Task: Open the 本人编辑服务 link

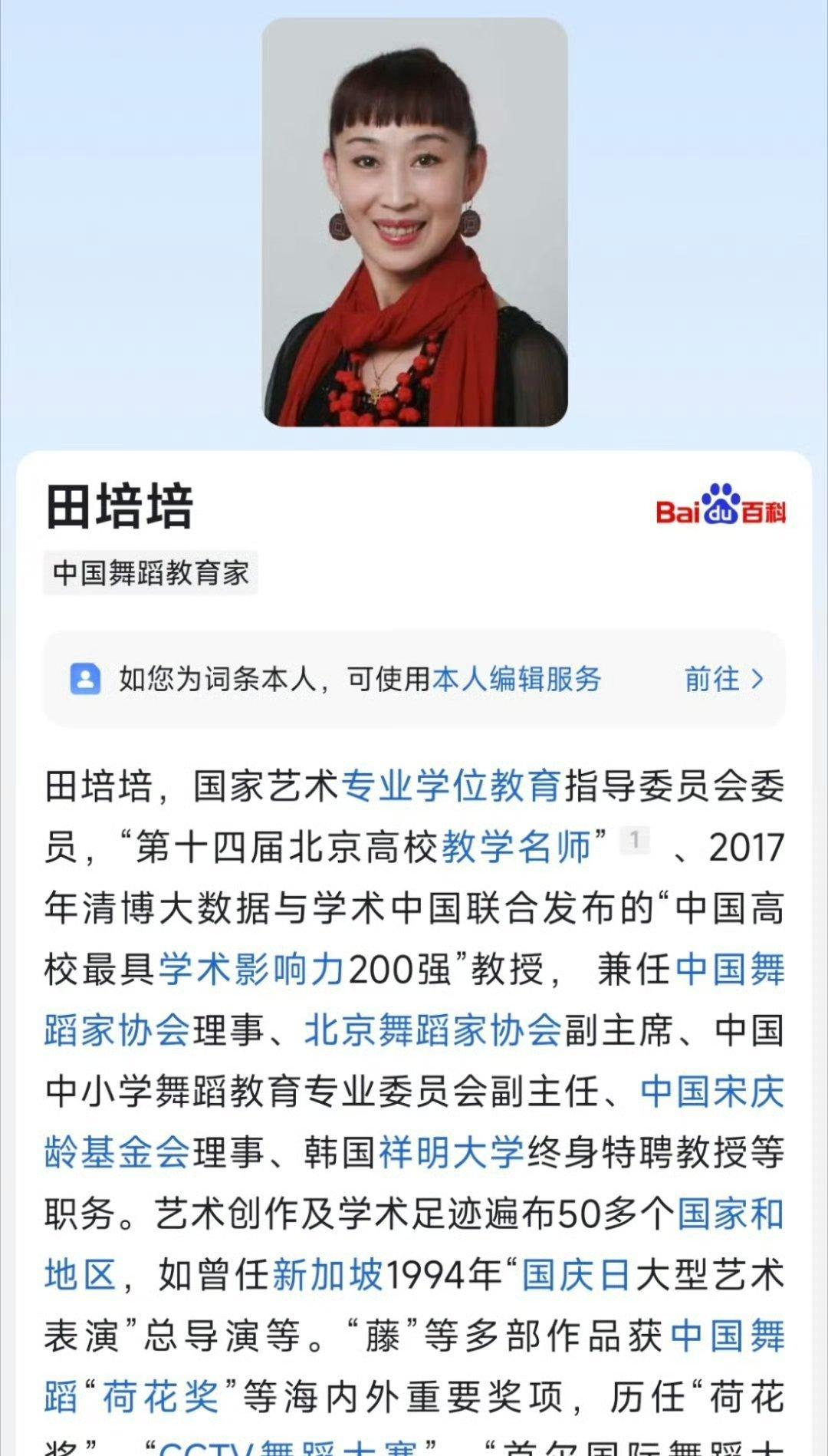Action: [x=517, y=679]
